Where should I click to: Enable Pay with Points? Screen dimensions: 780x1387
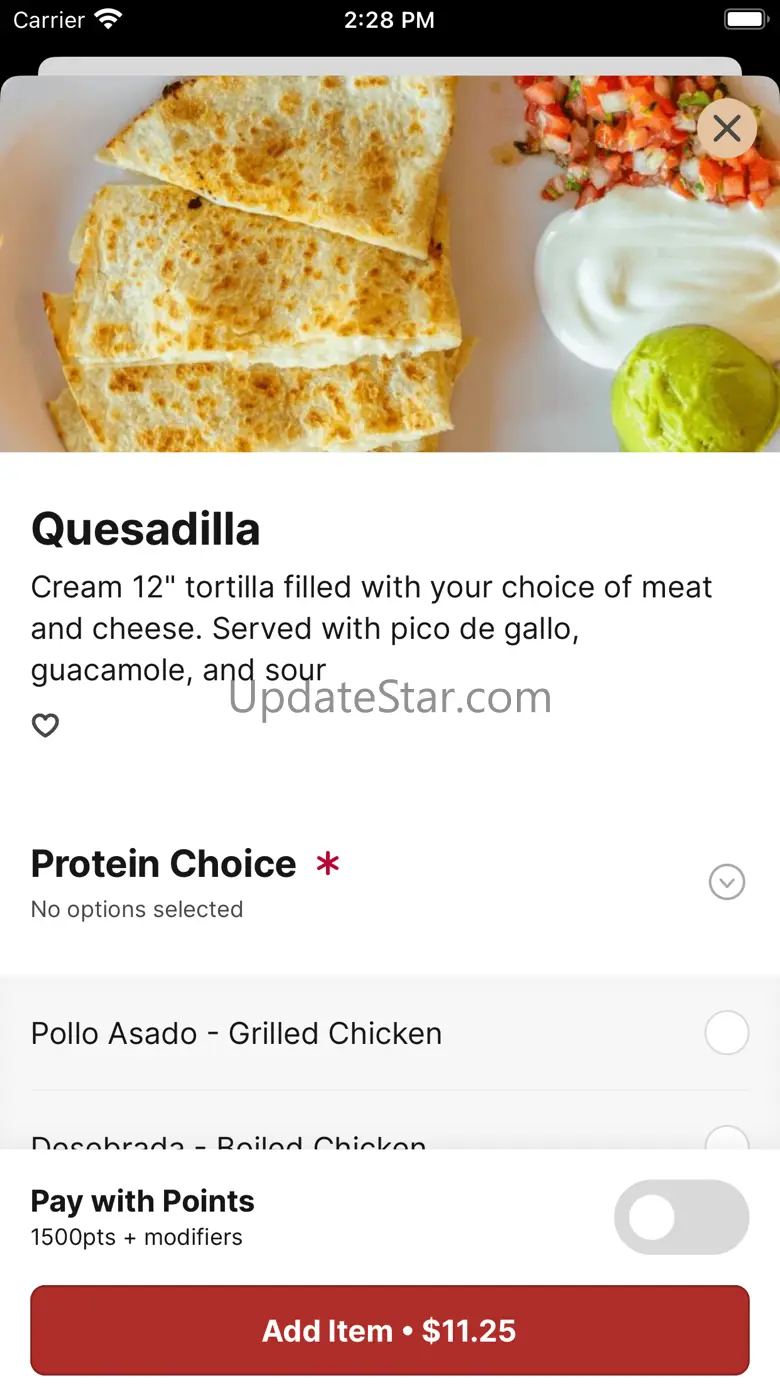click(x=681, y=1217)
